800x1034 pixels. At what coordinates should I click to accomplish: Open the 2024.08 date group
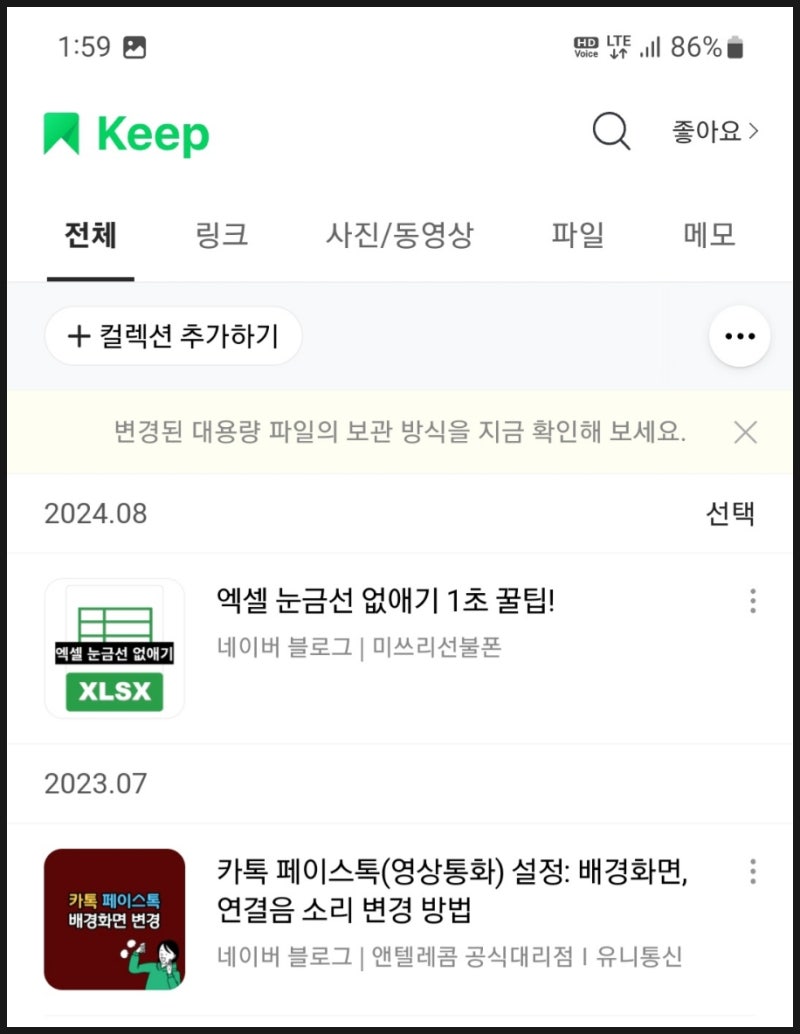[96, 513]
